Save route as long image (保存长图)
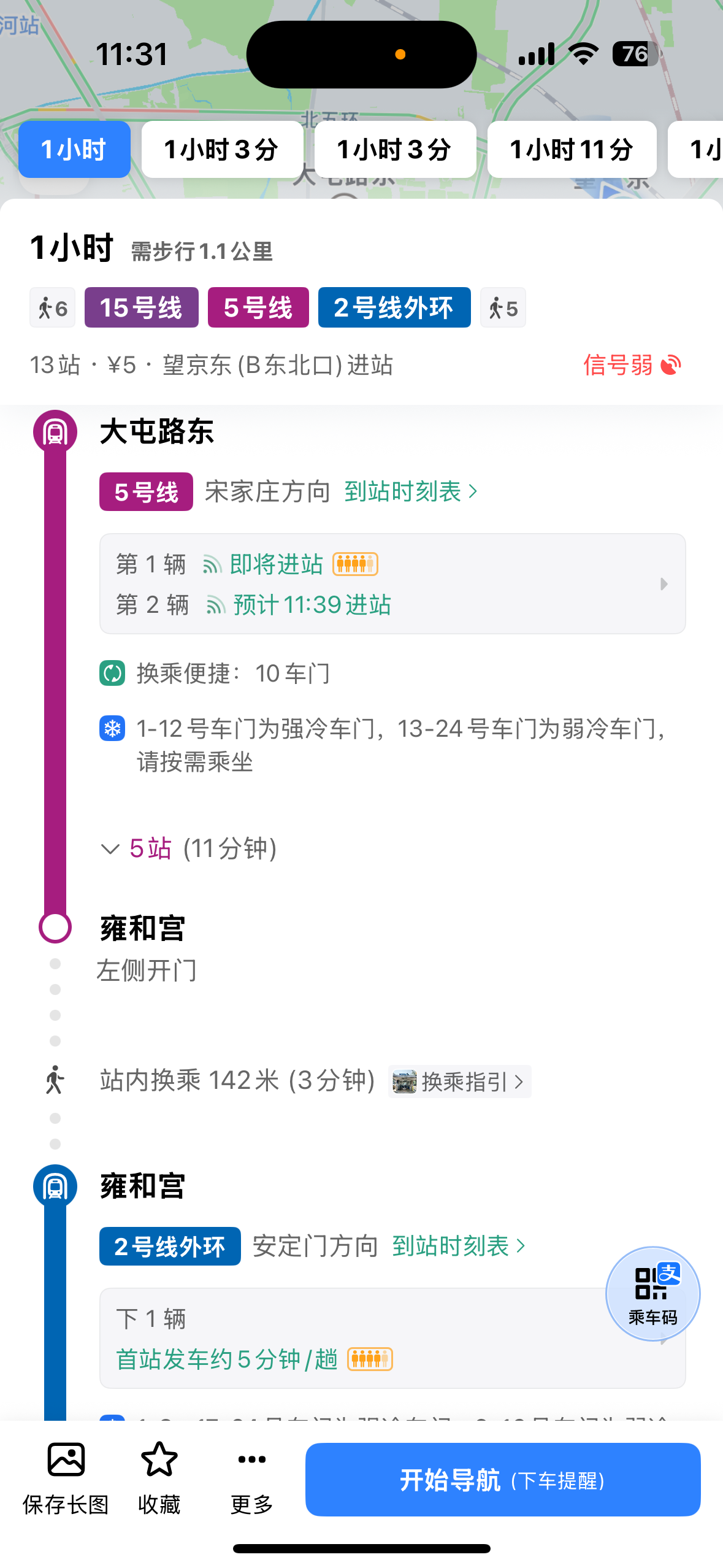Viewport: 723px width, 1568px height. (66, 1477)
